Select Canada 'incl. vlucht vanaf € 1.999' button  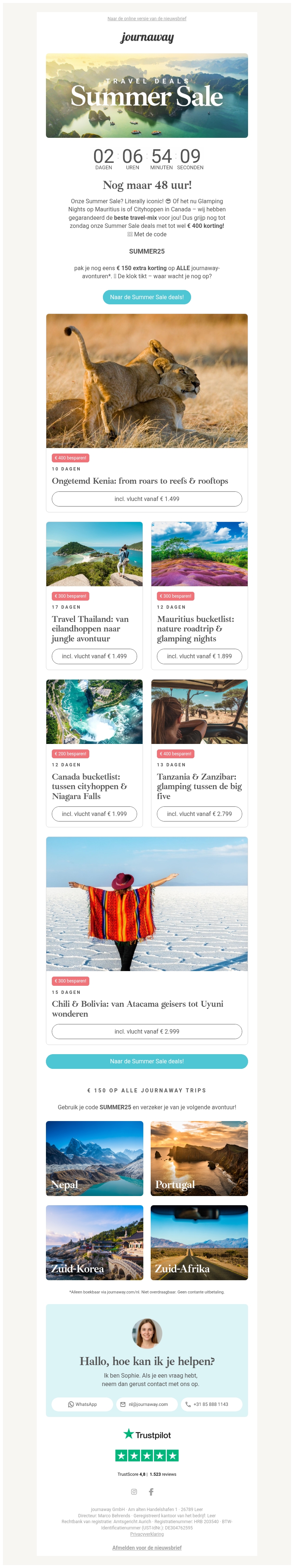click(94, 814)
